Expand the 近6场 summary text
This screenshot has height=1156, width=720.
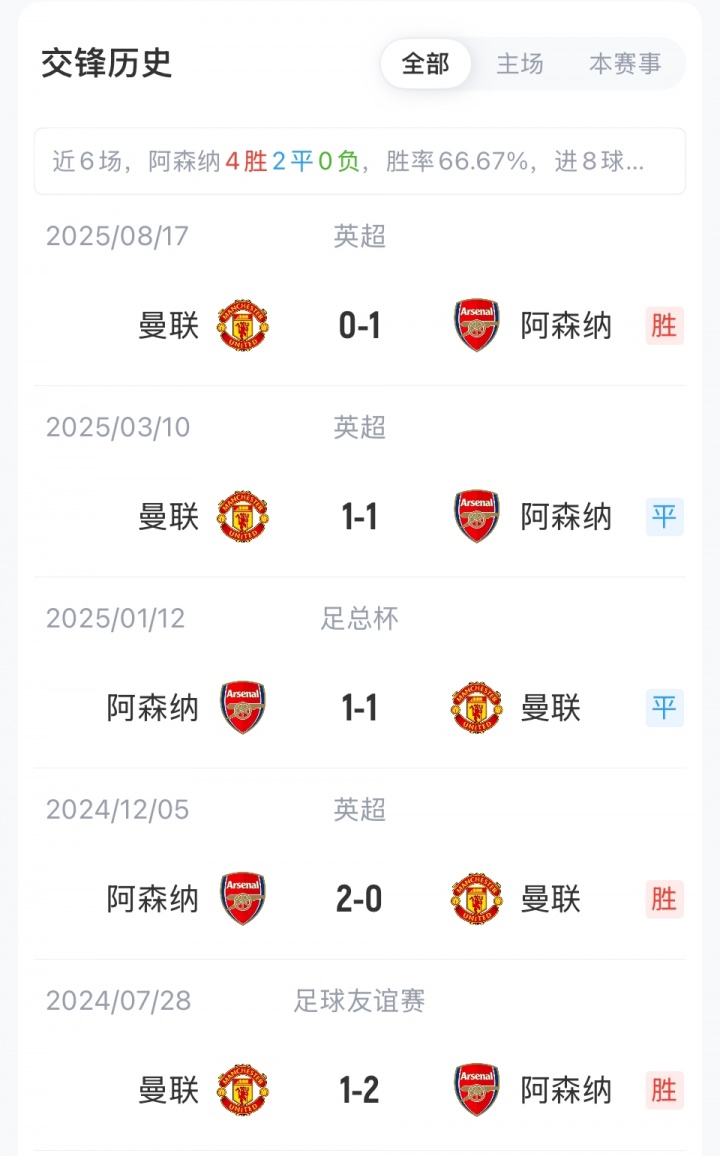359,161
